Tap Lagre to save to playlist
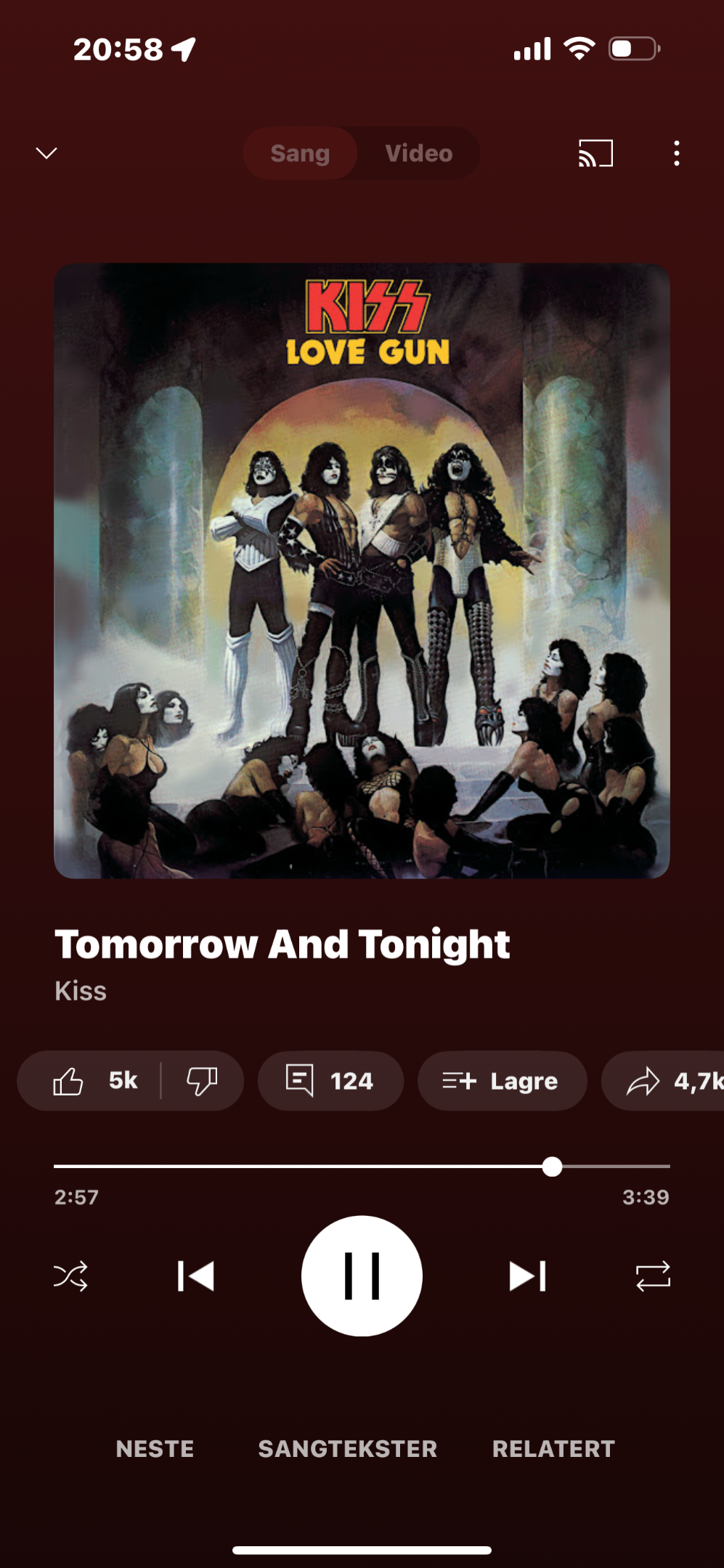The height and width of the screenshot is (1568, 724). pyautogui.click(x=502, y=1081)
